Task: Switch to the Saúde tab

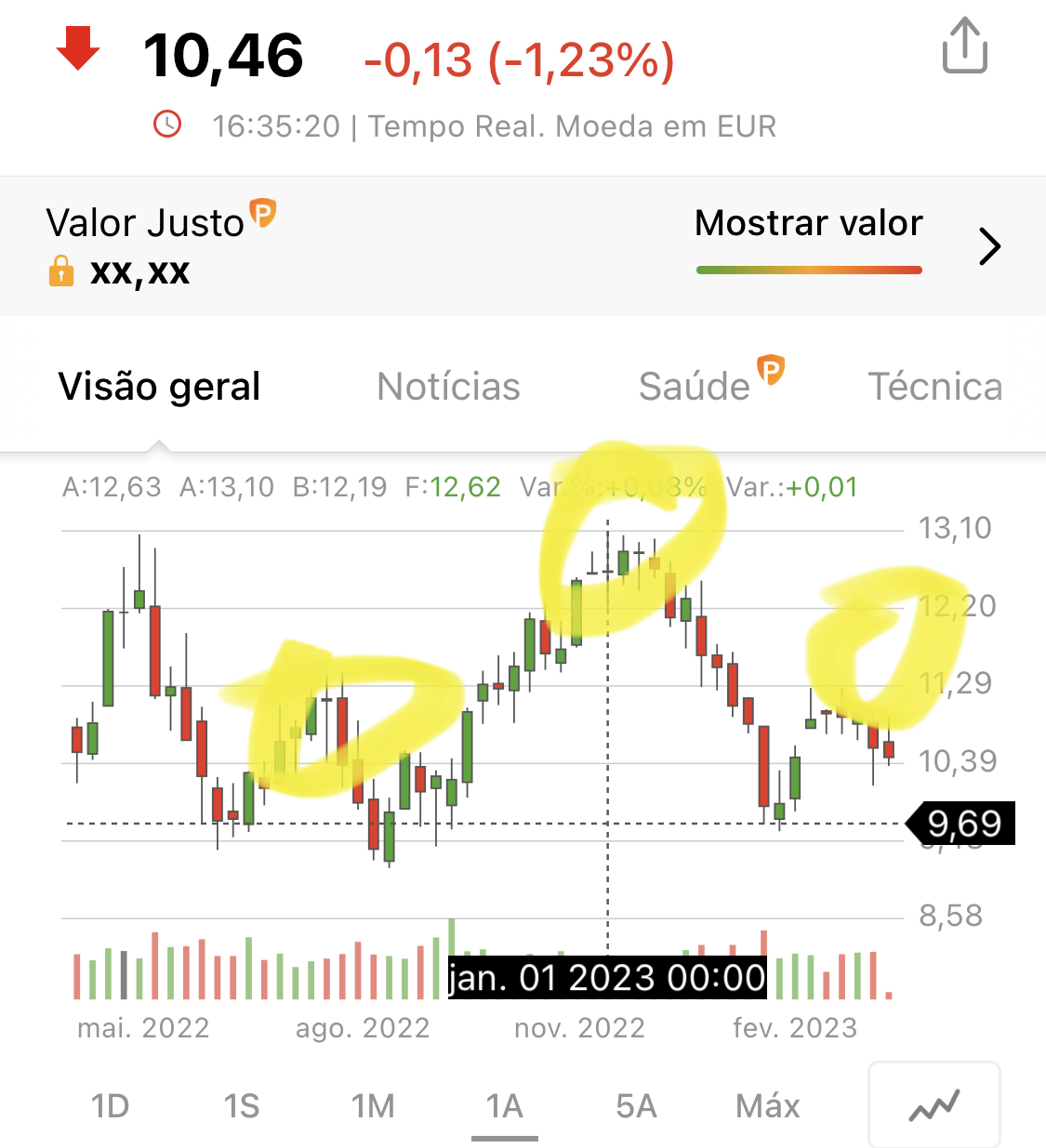Action: pos(695,387)
